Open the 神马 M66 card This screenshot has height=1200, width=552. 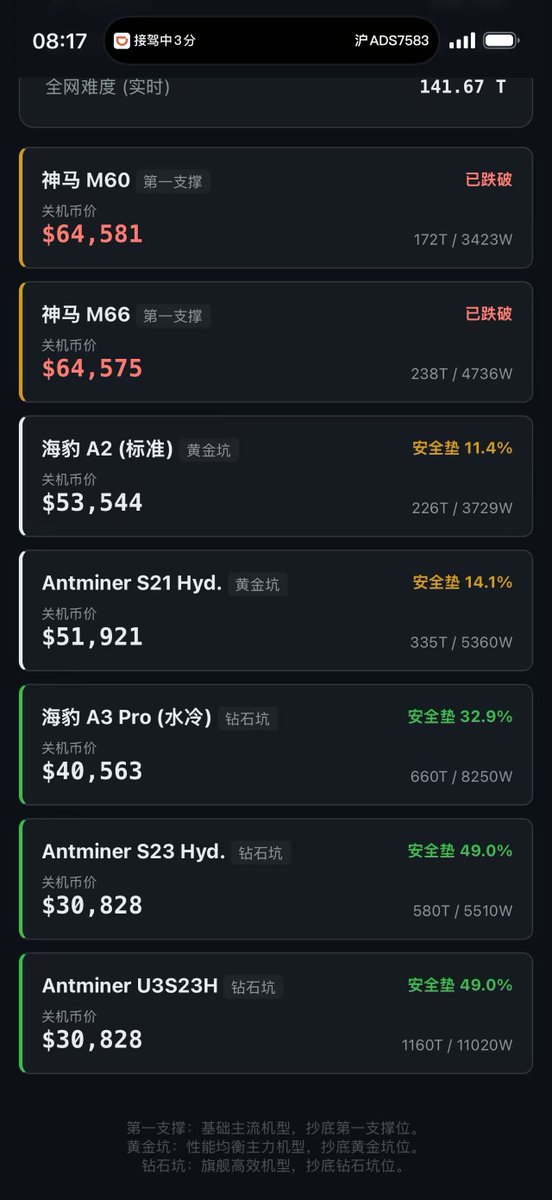coord(276,342)
